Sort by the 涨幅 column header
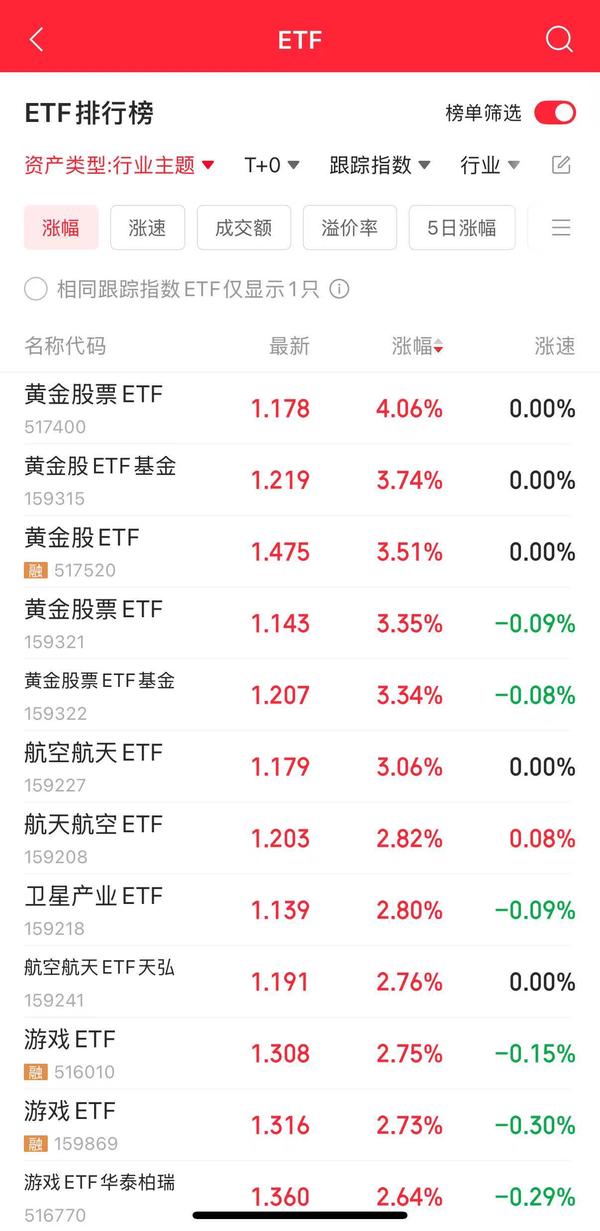Viewport: 600px width, 1231px height. [417, 346]
